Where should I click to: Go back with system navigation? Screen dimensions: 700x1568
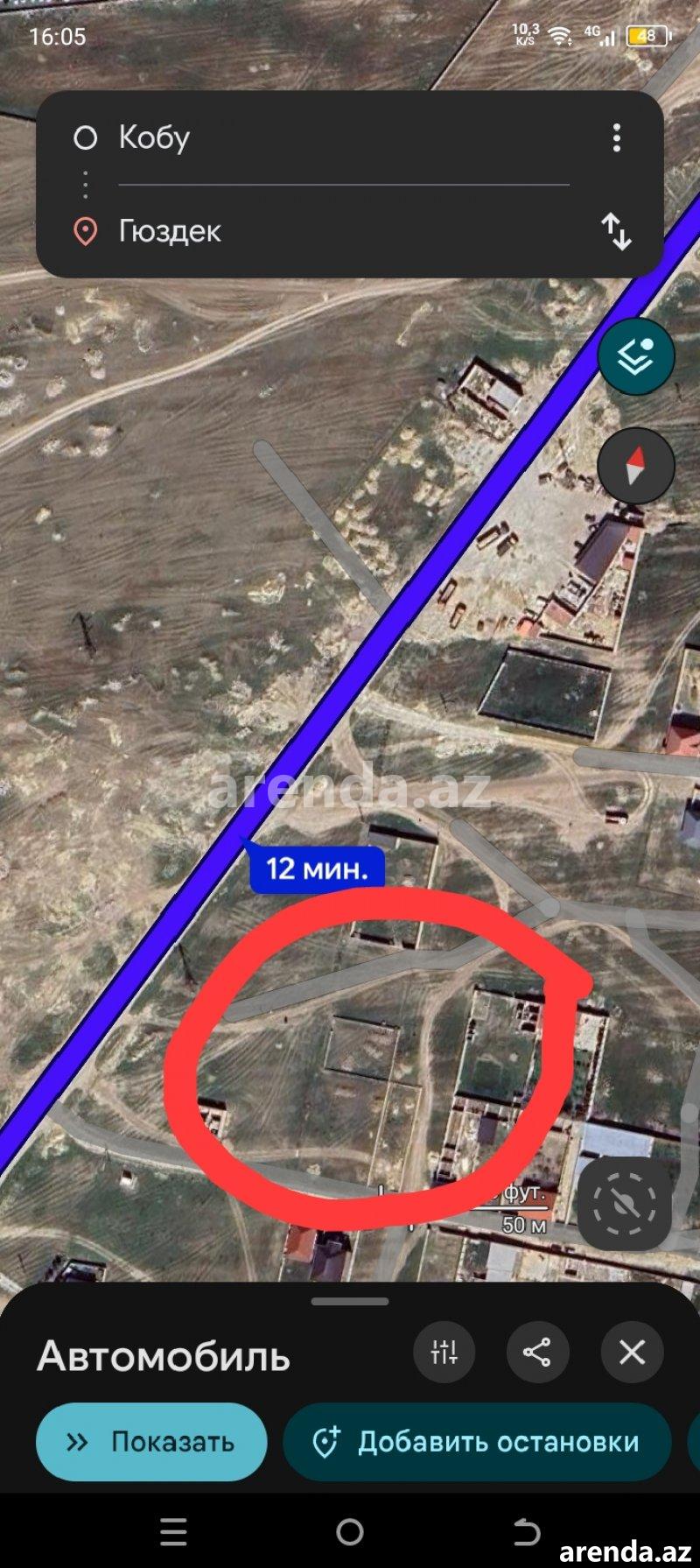click(526, 1531)
